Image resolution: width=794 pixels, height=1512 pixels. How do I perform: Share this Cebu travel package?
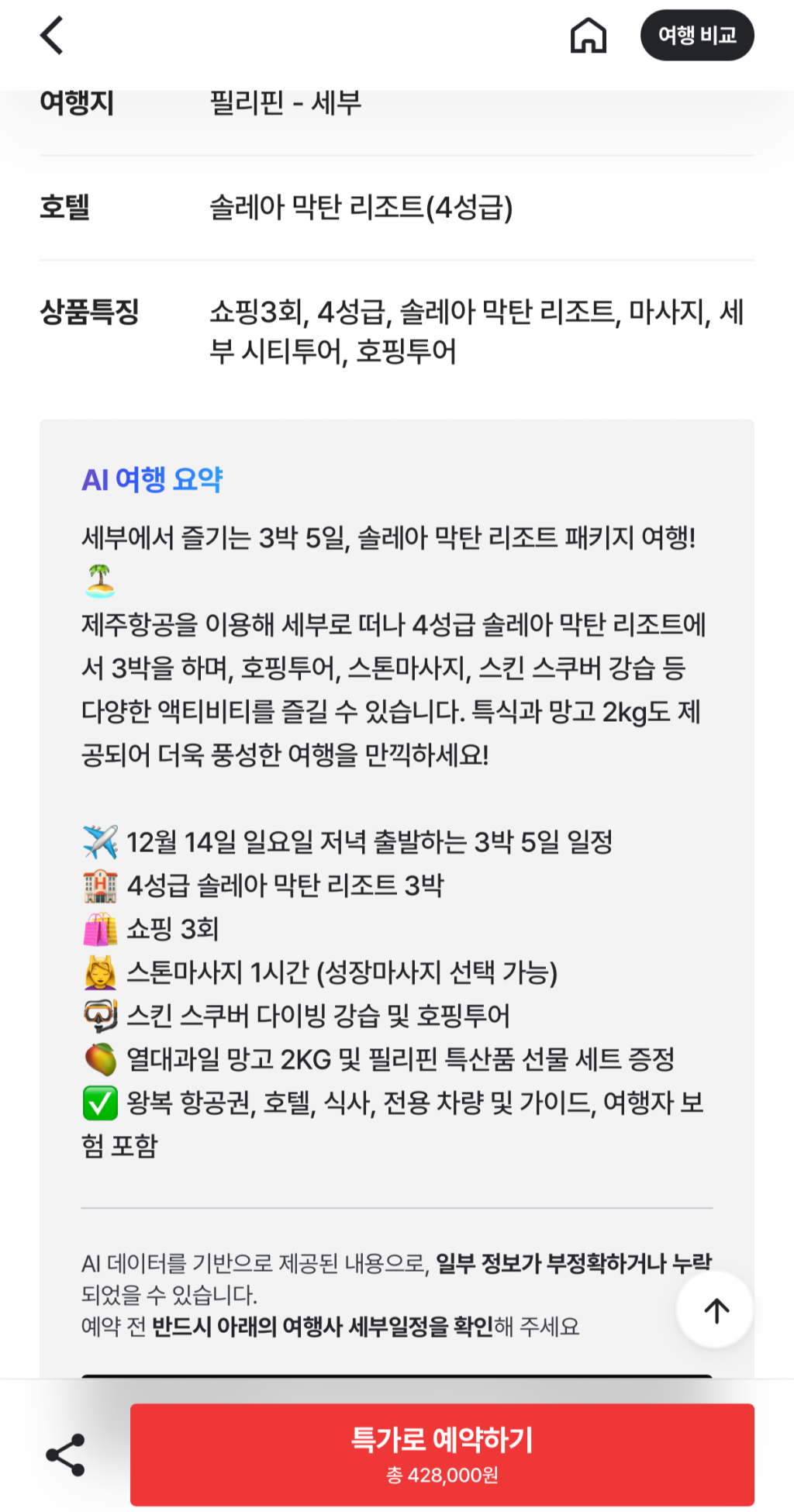pyautogui.click(x=65, y=1455)
